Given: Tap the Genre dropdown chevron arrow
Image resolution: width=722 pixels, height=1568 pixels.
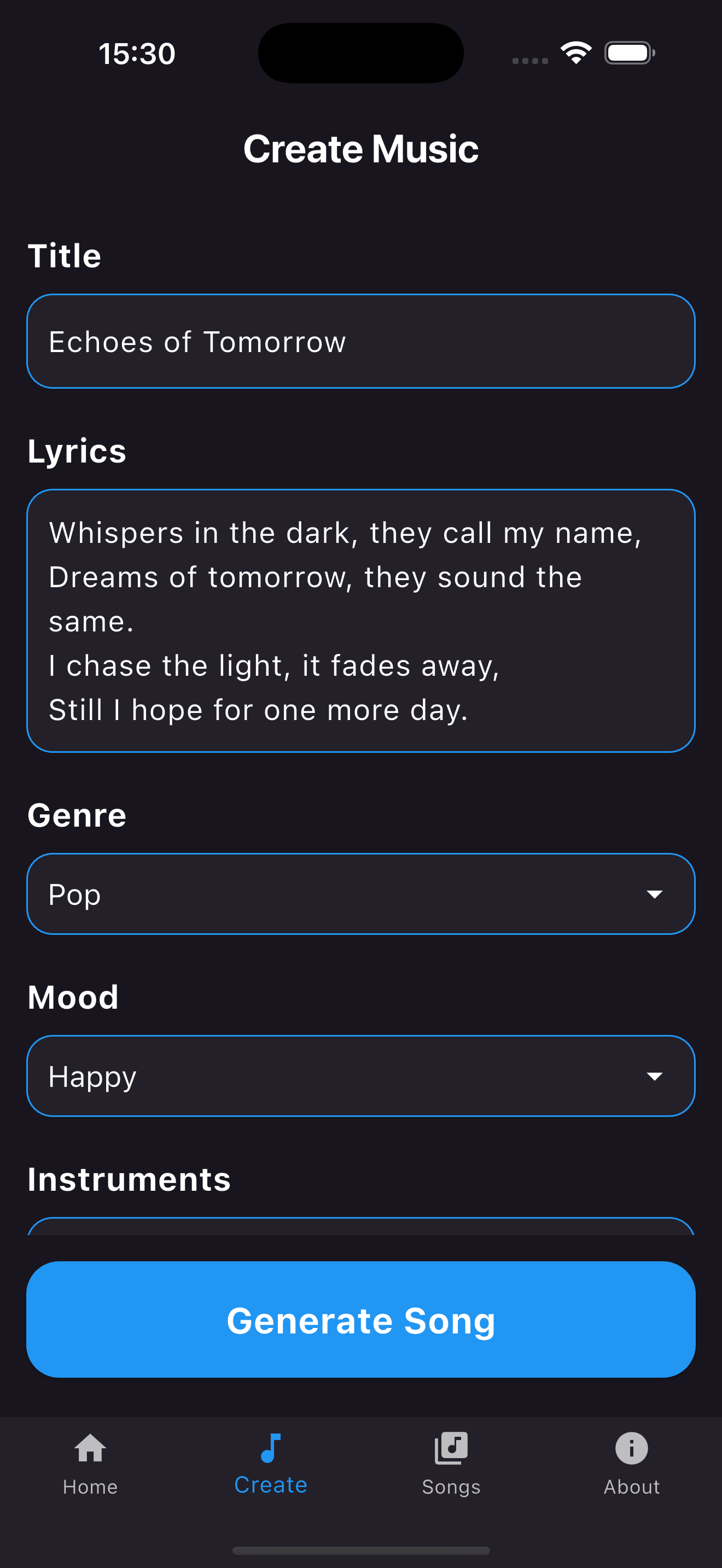Looking at the screenshot, I should pyautogui.click(x=655, y=894).
